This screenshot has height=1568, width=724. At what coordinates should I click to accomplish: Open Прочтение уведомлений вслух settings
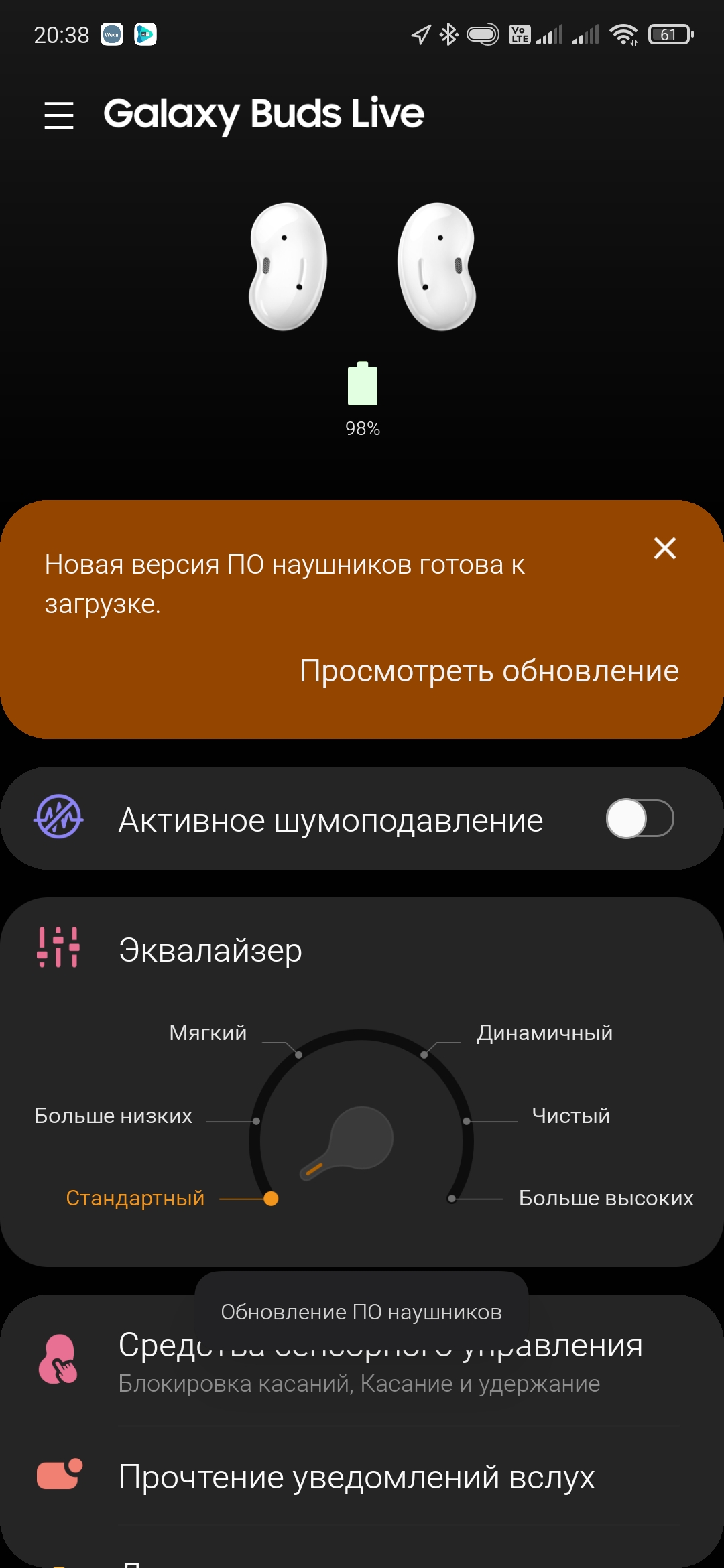[357, 1477]
